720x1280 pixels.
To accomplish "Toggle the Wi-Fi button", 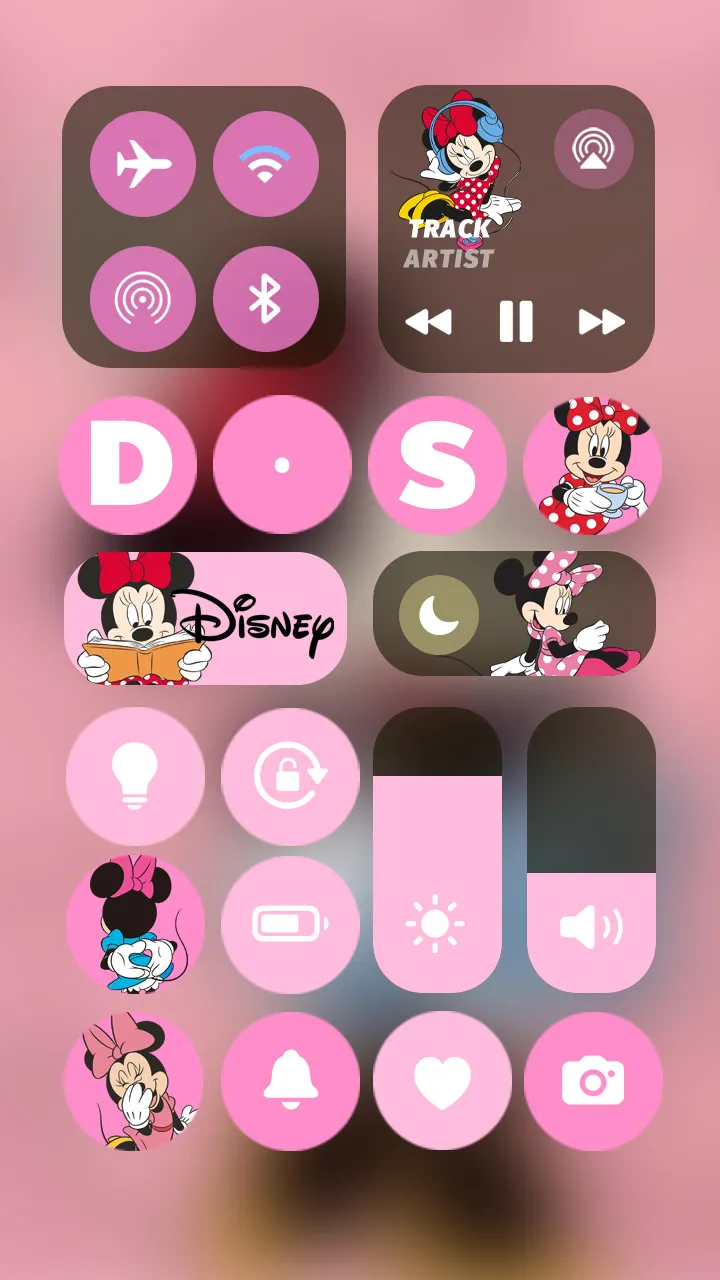I will [x=265, y=164].
